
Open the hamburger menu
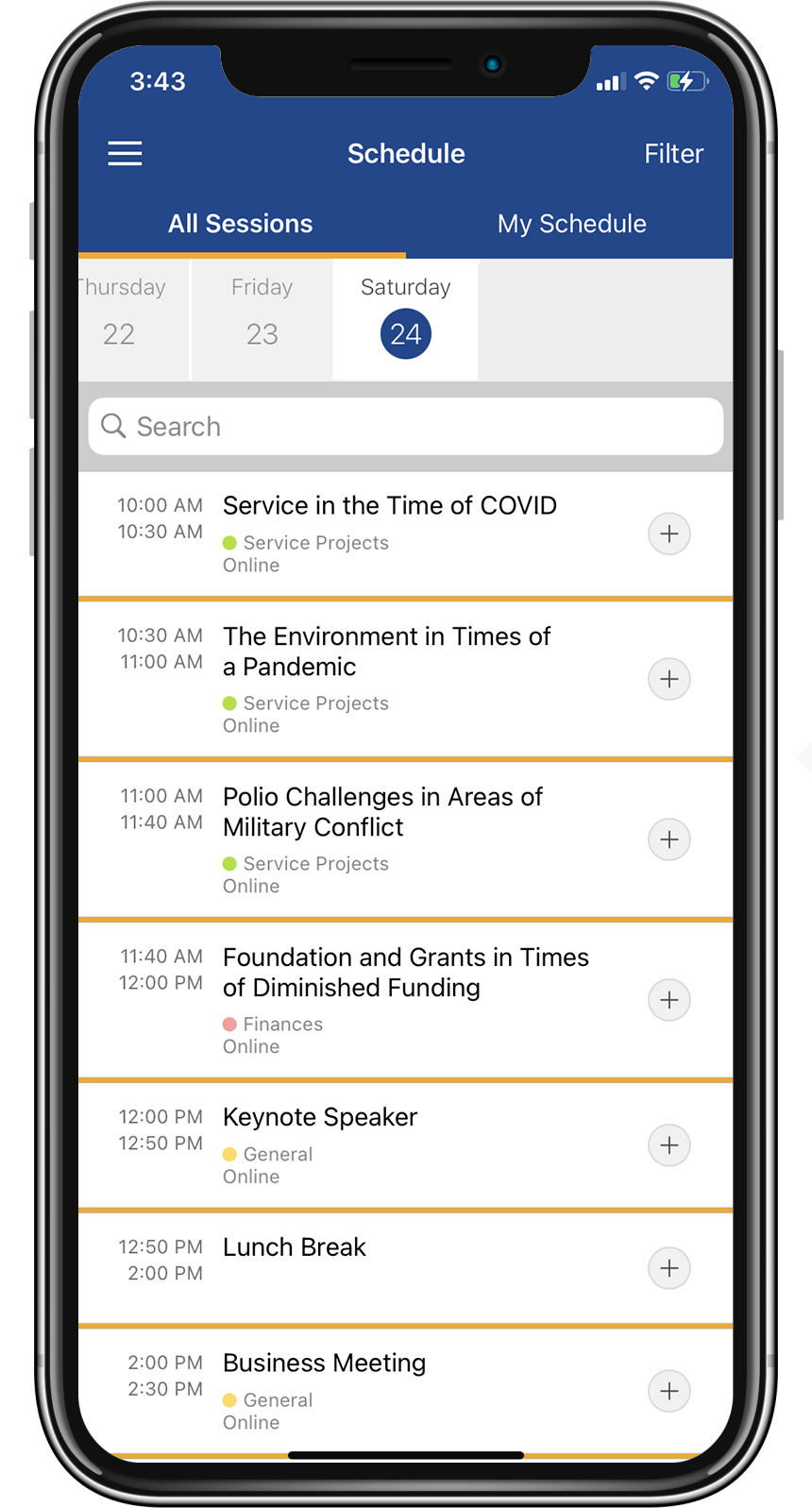tap(125, 154)
